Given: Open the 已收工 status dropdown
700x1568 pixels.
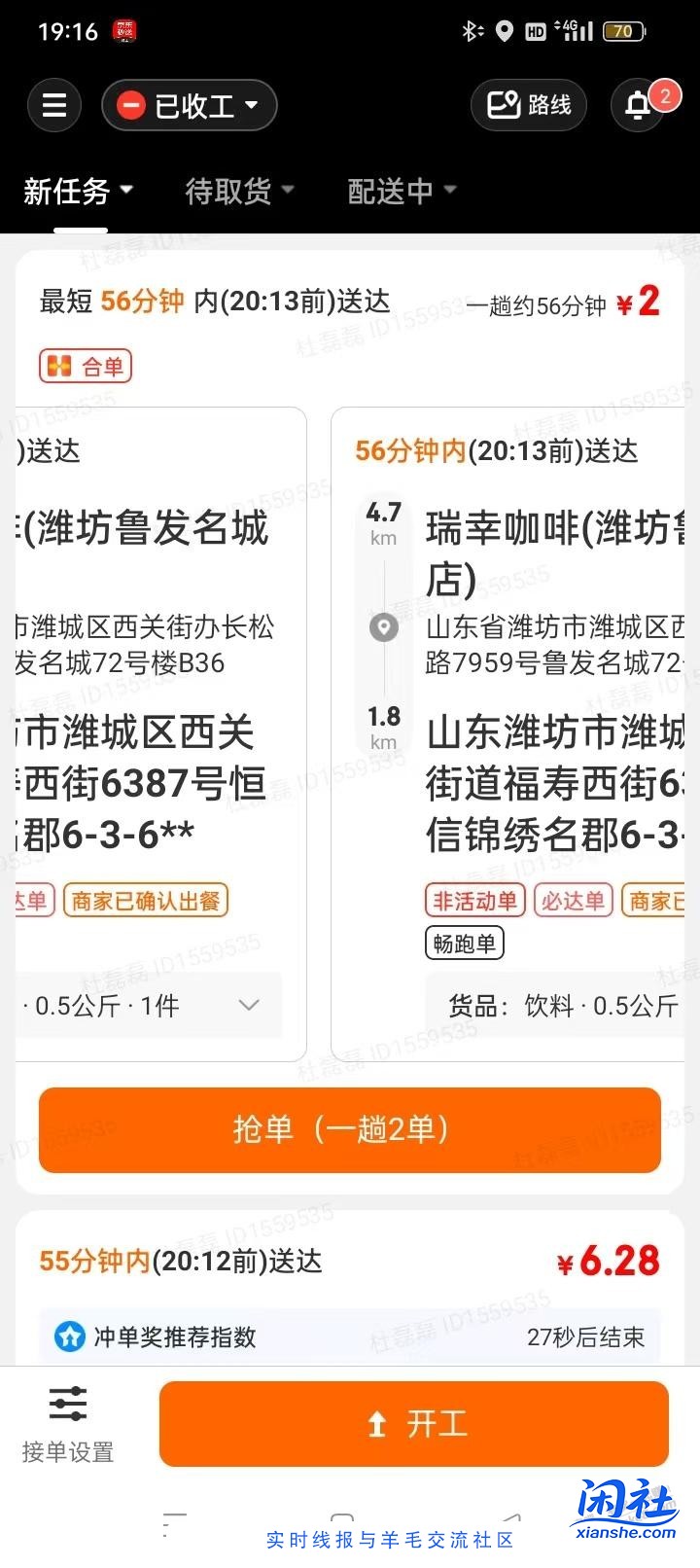Looking at the screenshot, I should click(x=251, y=105).
